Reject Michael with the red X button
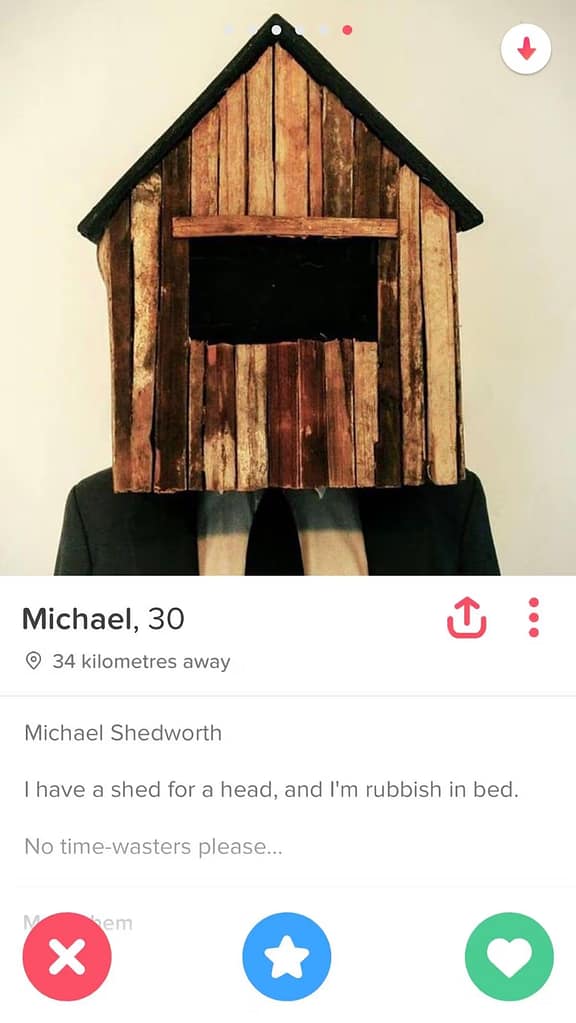This screenshot has height=1023, width=576. [x=67, y=956]
